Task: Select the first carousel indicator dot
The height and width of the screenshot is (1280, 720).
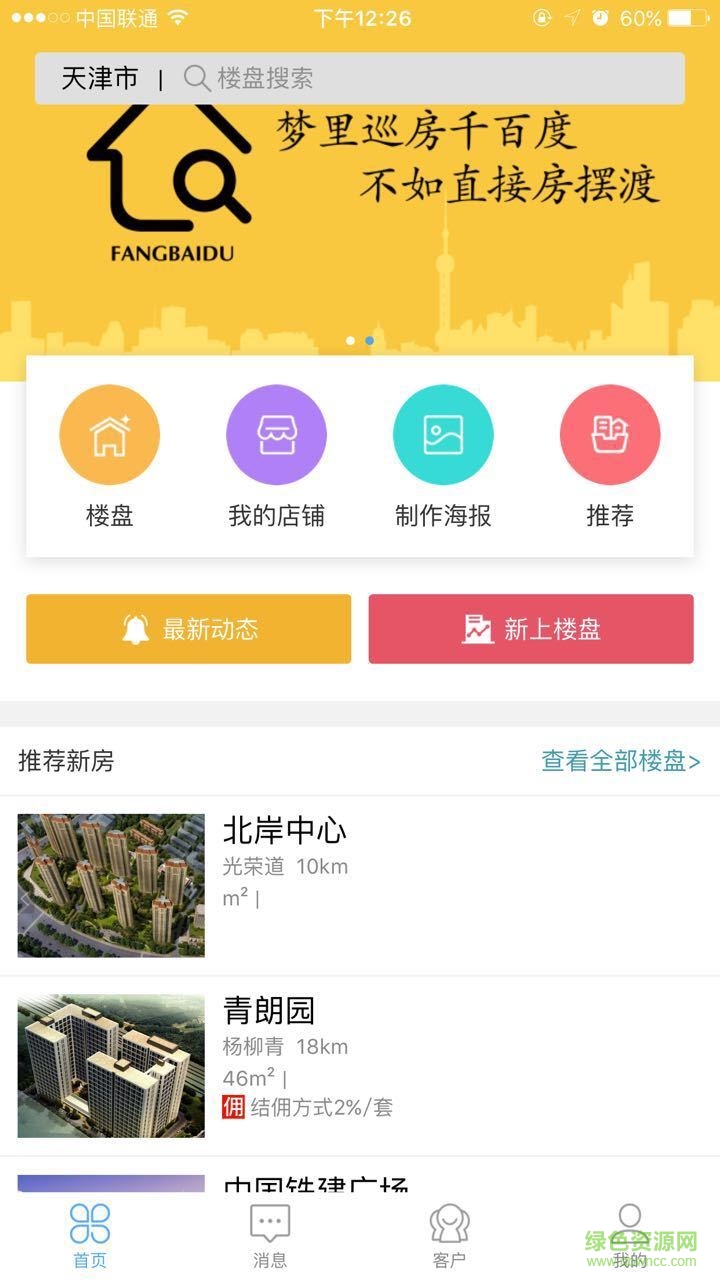Action: (x=351, y=340)
